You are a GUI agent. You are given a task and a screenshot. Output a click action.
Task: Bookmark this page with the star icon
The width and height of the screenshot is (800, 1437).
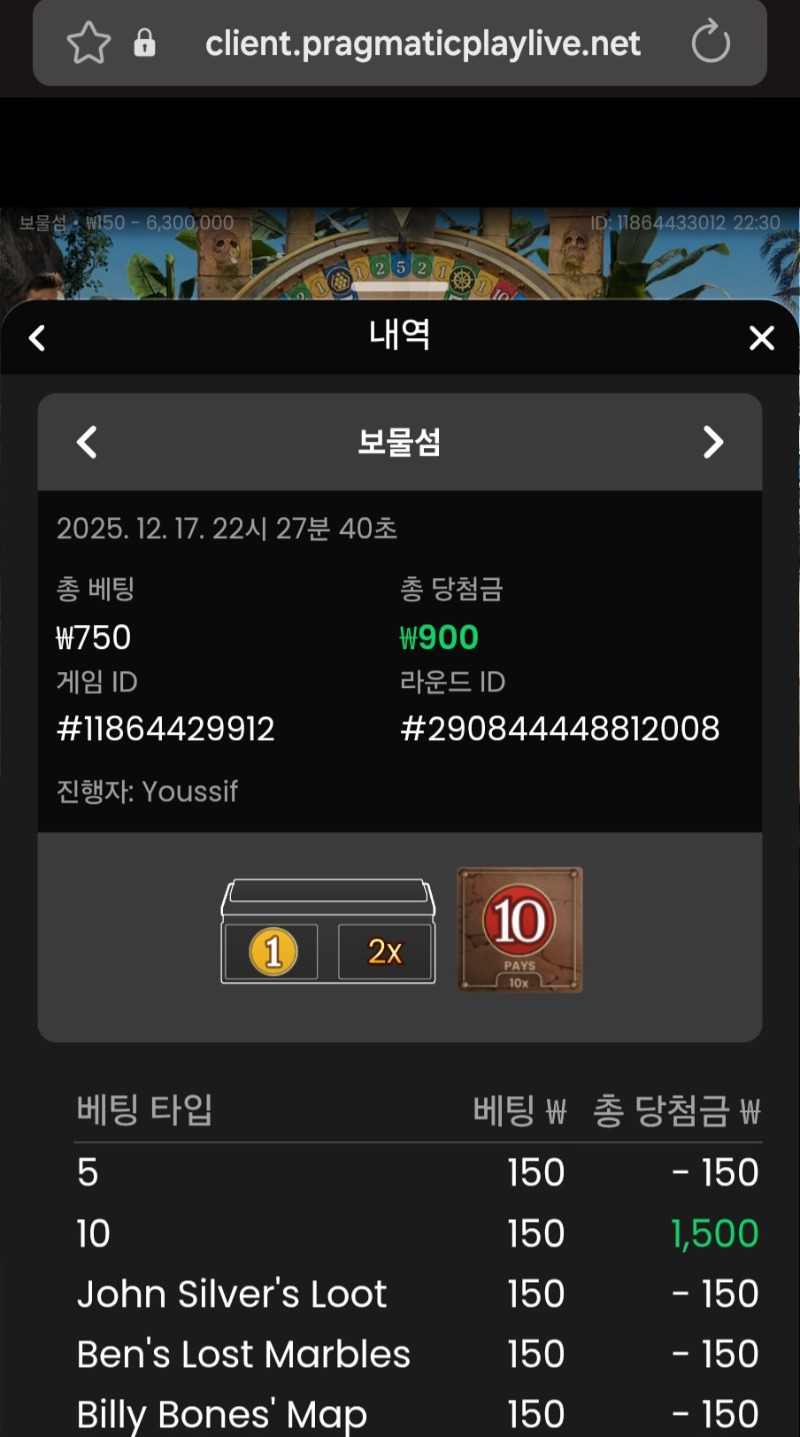click(x=87, y=43)
